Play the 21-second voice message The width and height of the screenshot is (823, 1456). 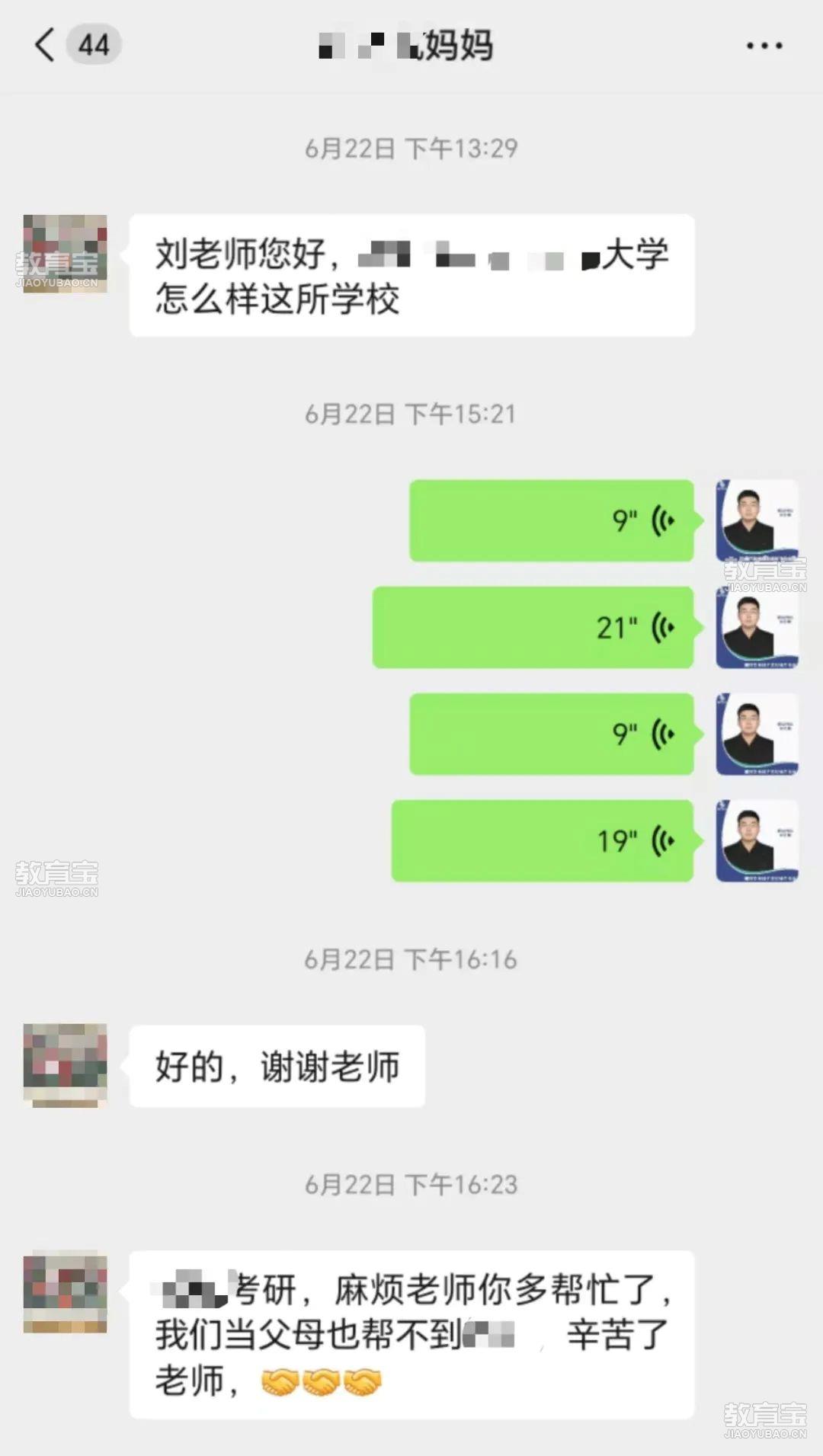click(x=533, y=628)
